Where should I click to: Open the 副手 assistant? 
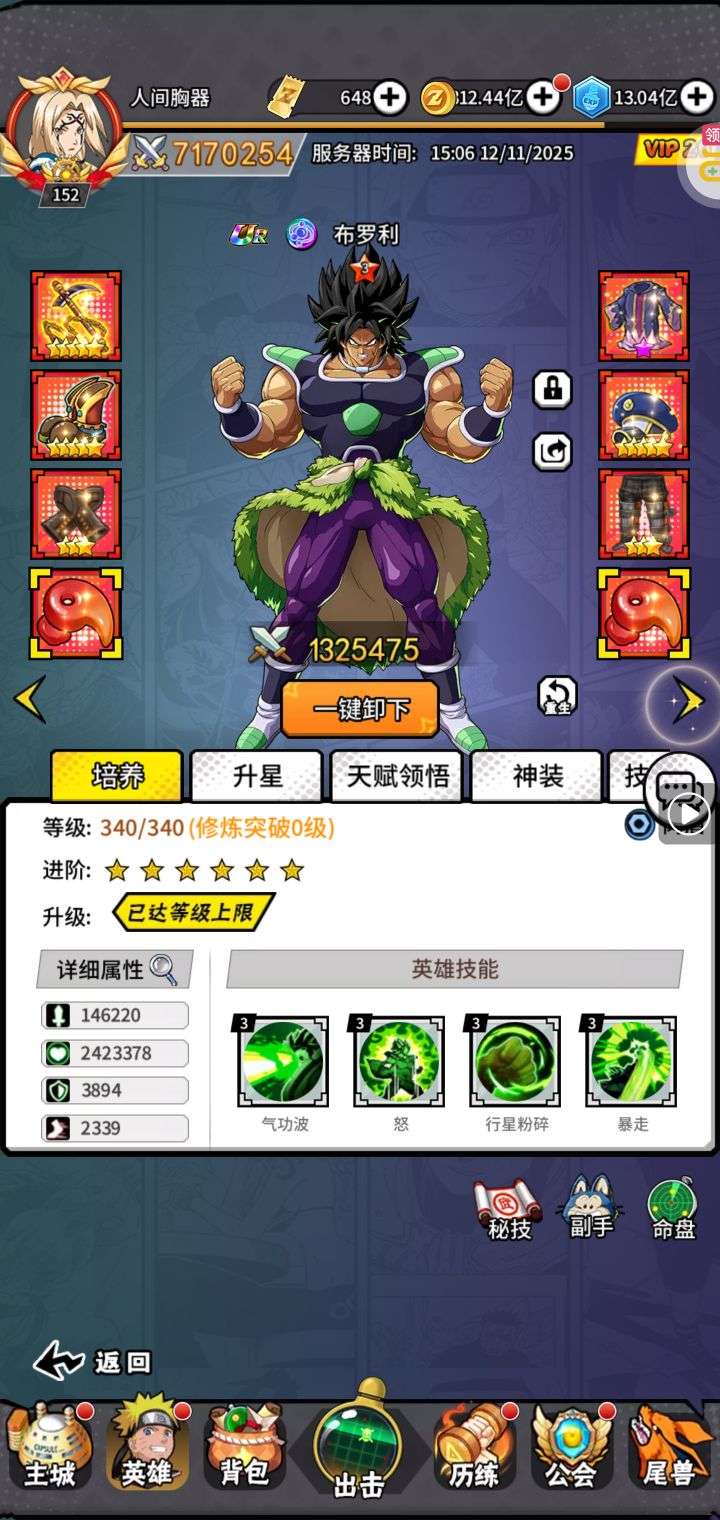[591, 1206]
